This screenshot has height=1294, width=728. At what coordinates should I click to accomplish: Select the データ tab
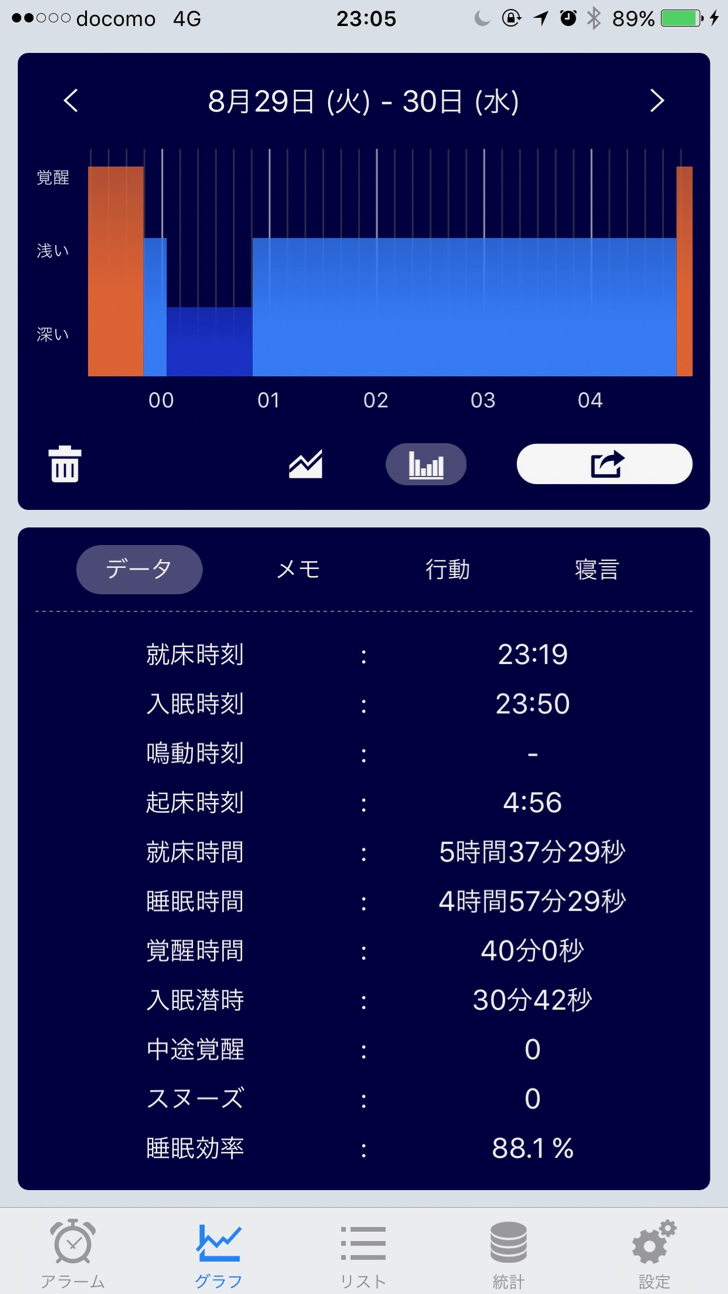[139, 569]
